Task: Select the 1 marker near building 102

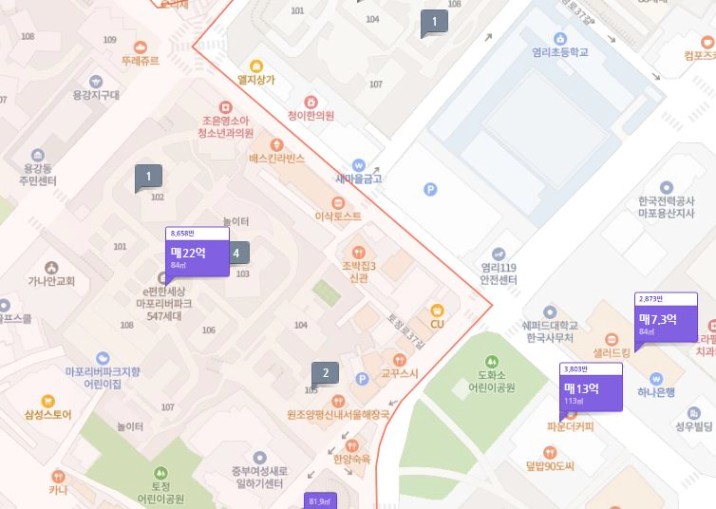Action: 148,177
